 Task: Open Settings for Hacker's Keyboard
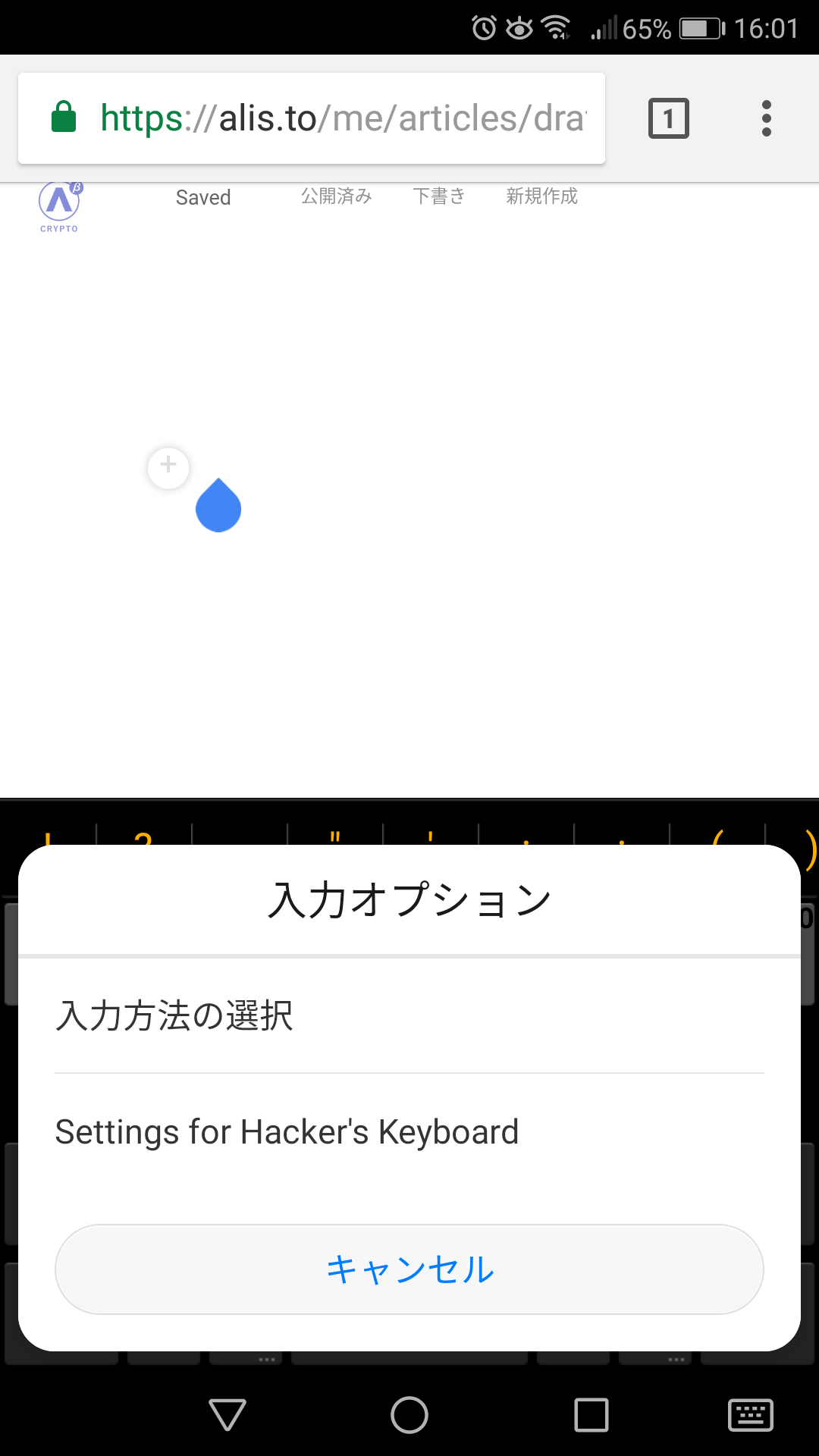409,1132
